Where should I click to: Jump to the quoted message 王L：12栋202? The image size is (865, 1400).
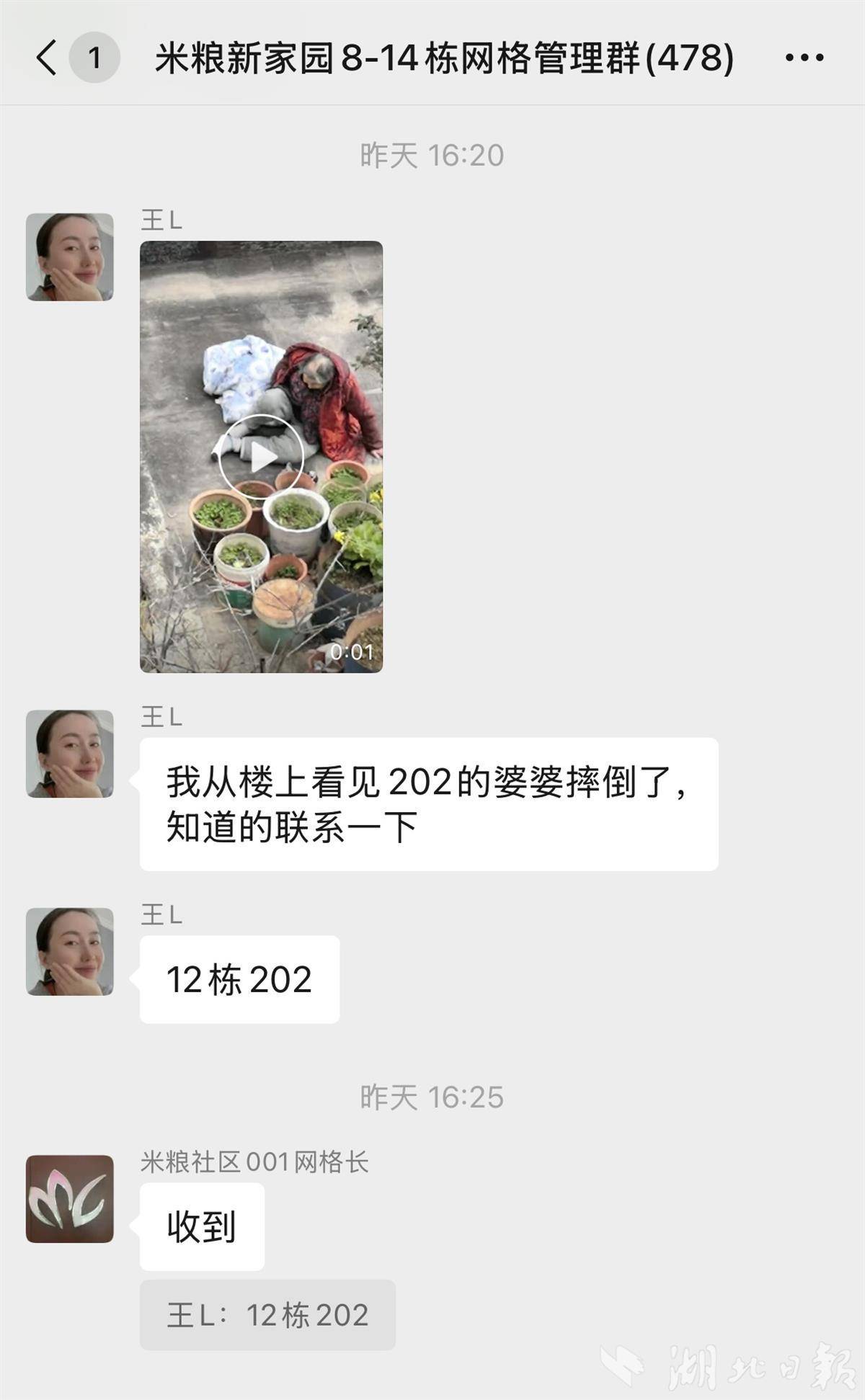click(x=267, y=1315)
